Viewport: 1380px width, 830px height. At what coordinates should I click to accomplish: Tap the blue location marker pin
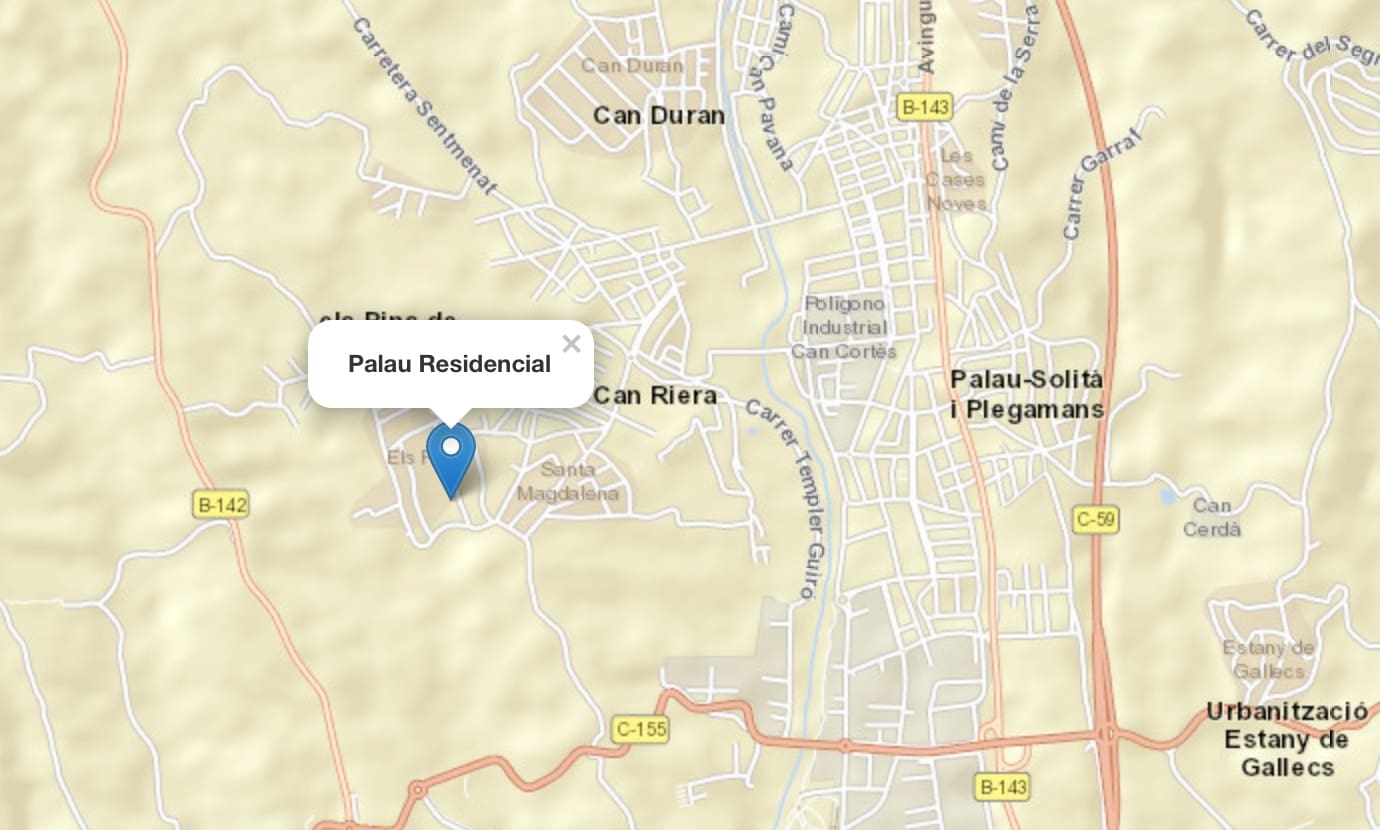[451, 457]
